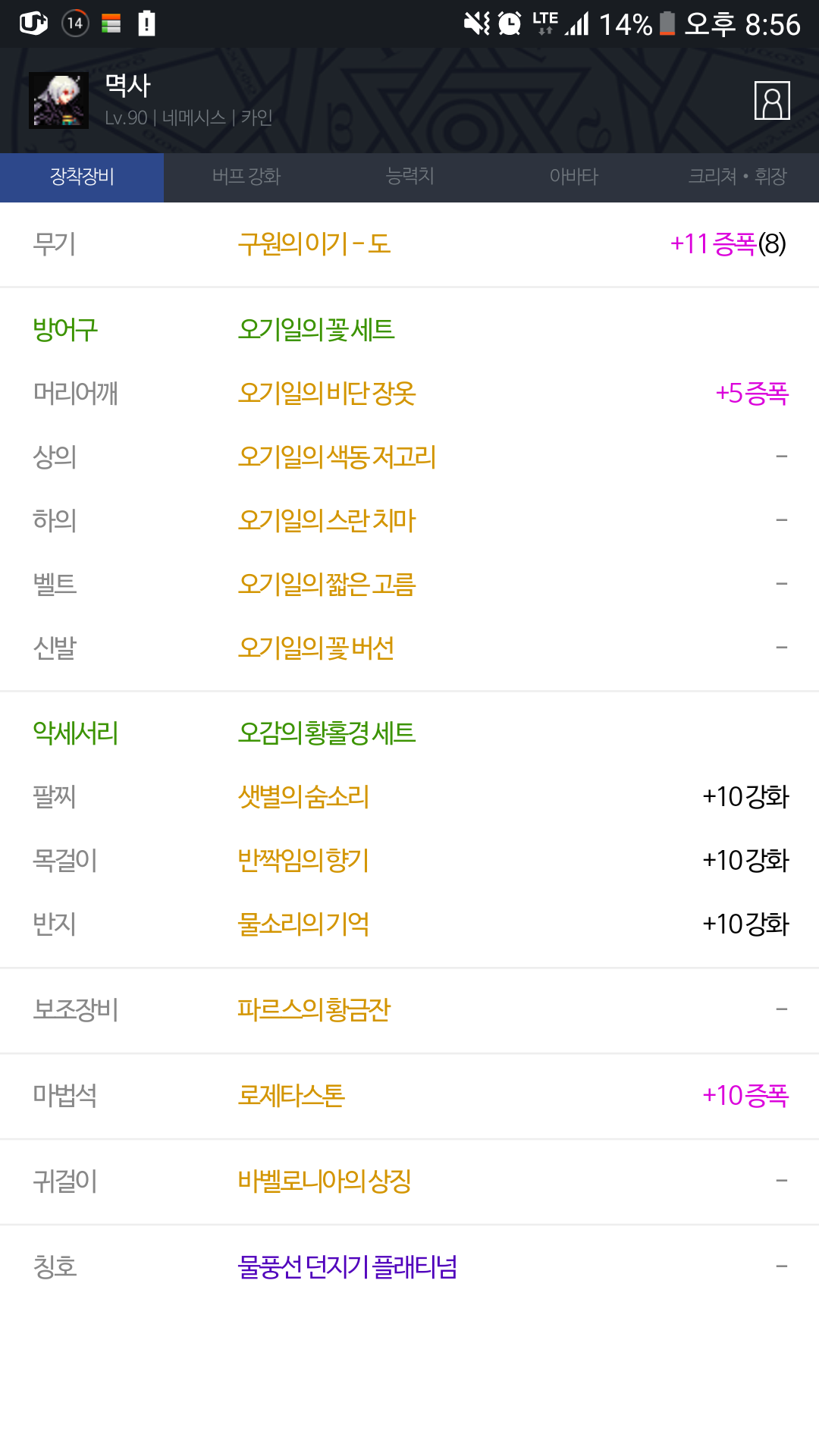The width and height of the screenshot is (819, 1456).
Task: Open the character profile icon
Action: click(772, 100)
